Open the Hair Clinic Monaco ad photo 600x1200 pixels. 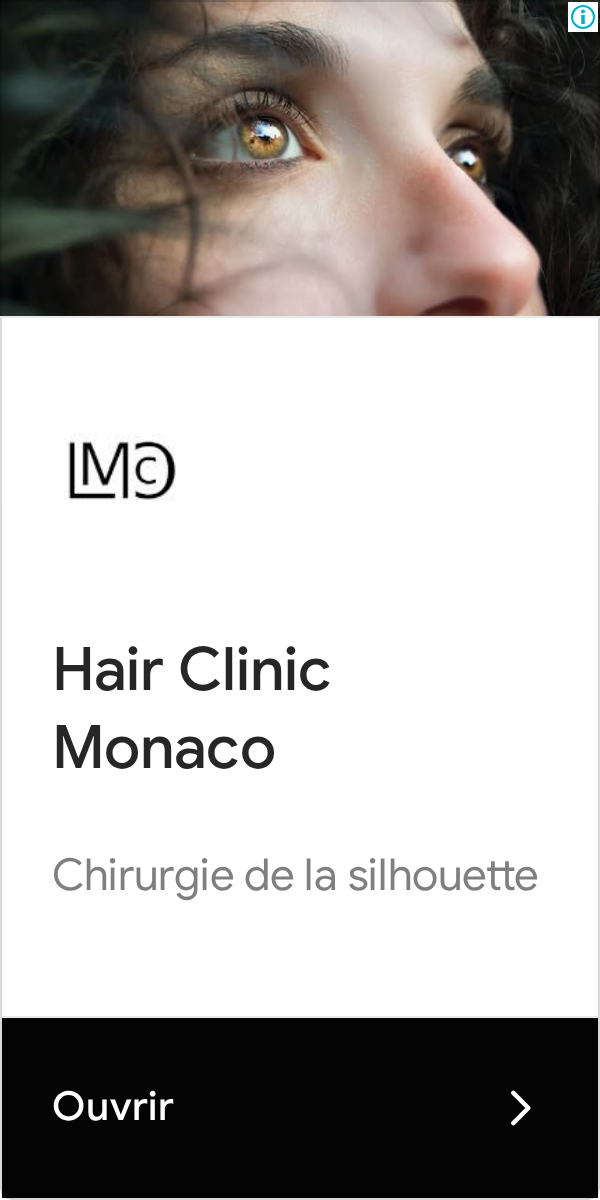300,160
